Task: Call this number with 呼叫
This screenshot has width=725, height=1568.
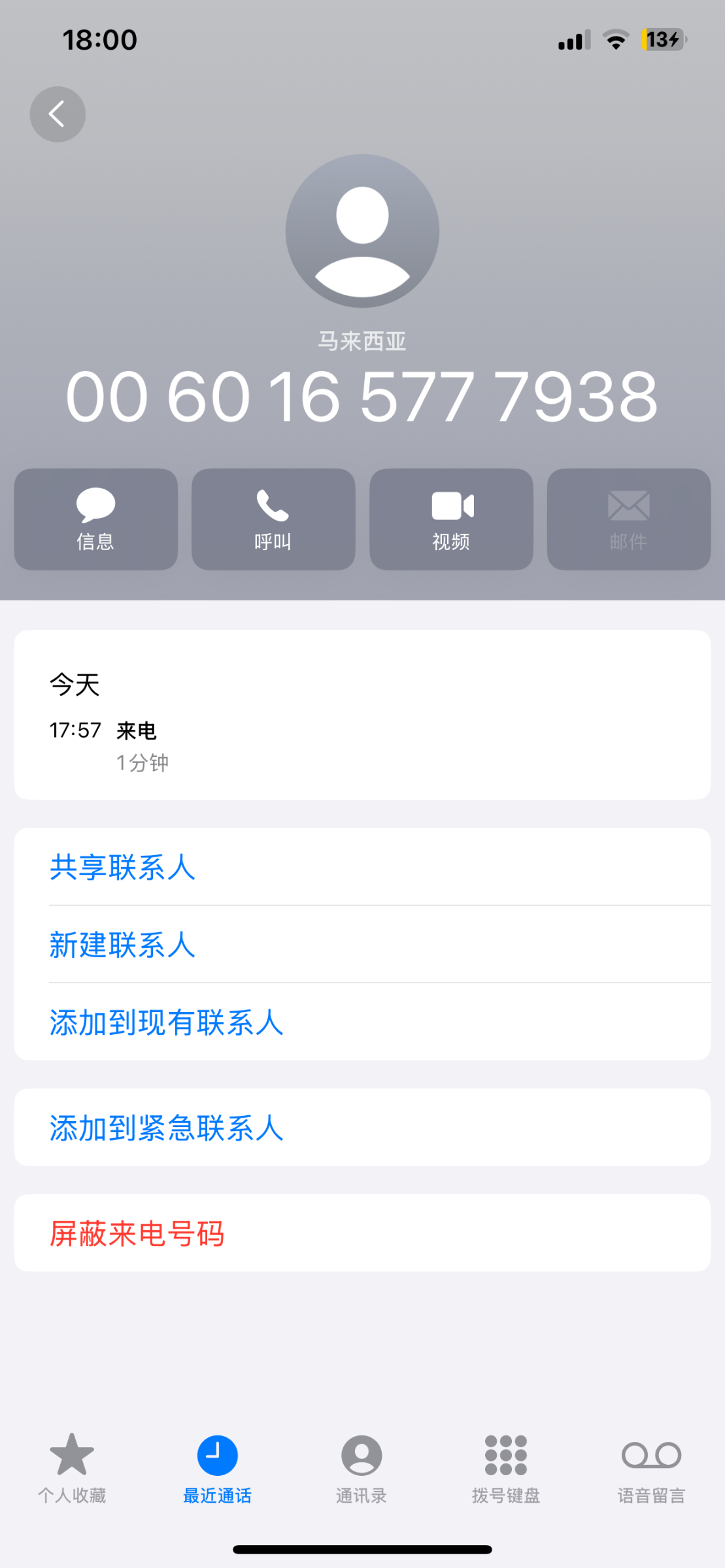Action: click(x=273, y=519)
